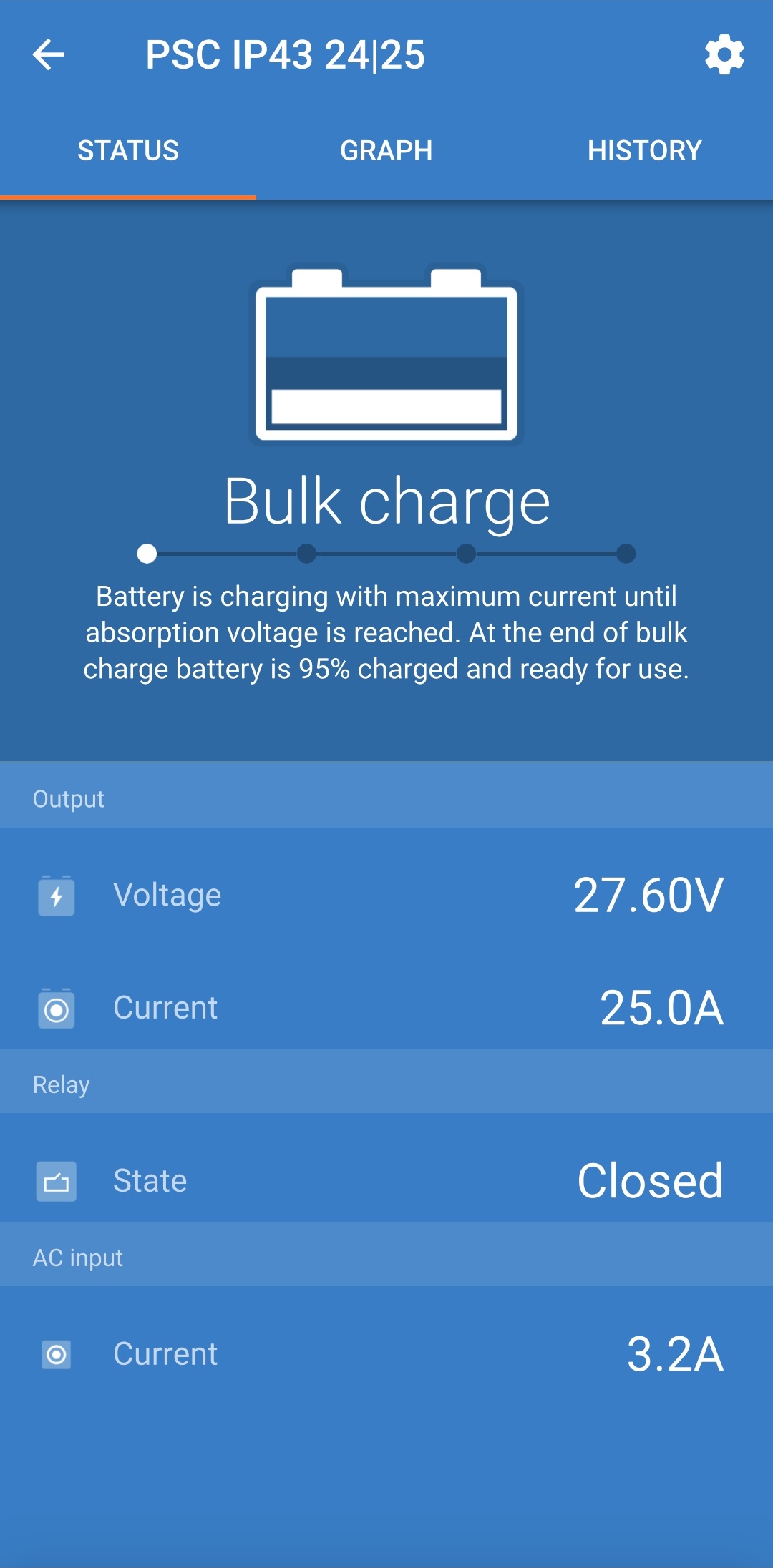Screen dimensions: 773x1568
Task: Open the device settings gear
Action: (724, 56)
